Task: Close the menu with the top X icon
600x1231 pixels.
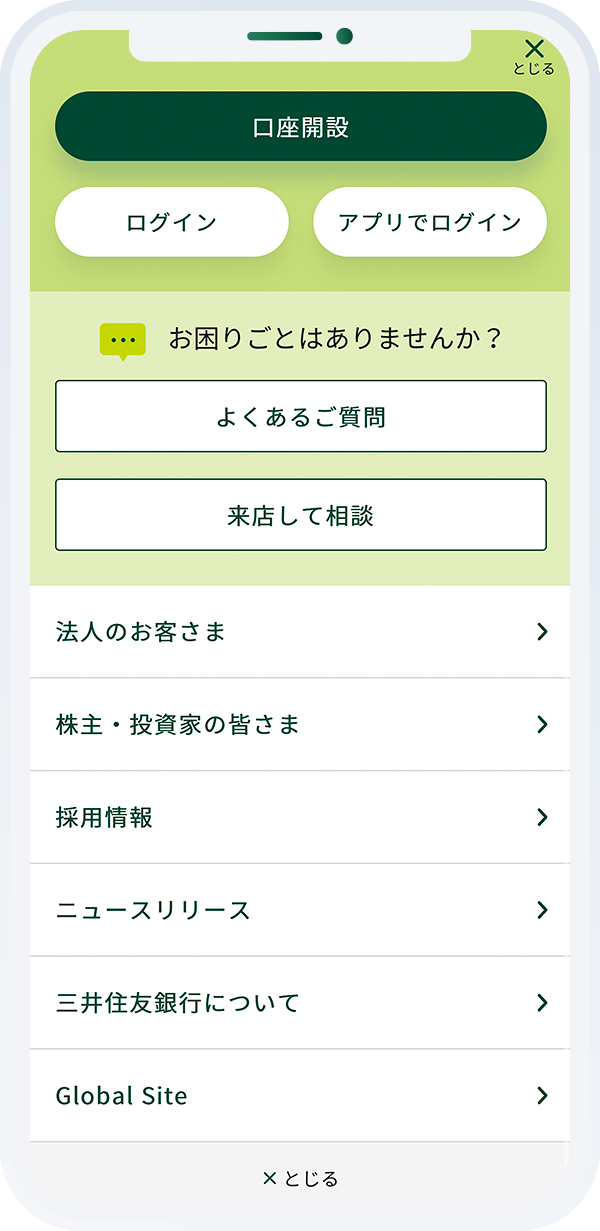Action: [534, 56]
